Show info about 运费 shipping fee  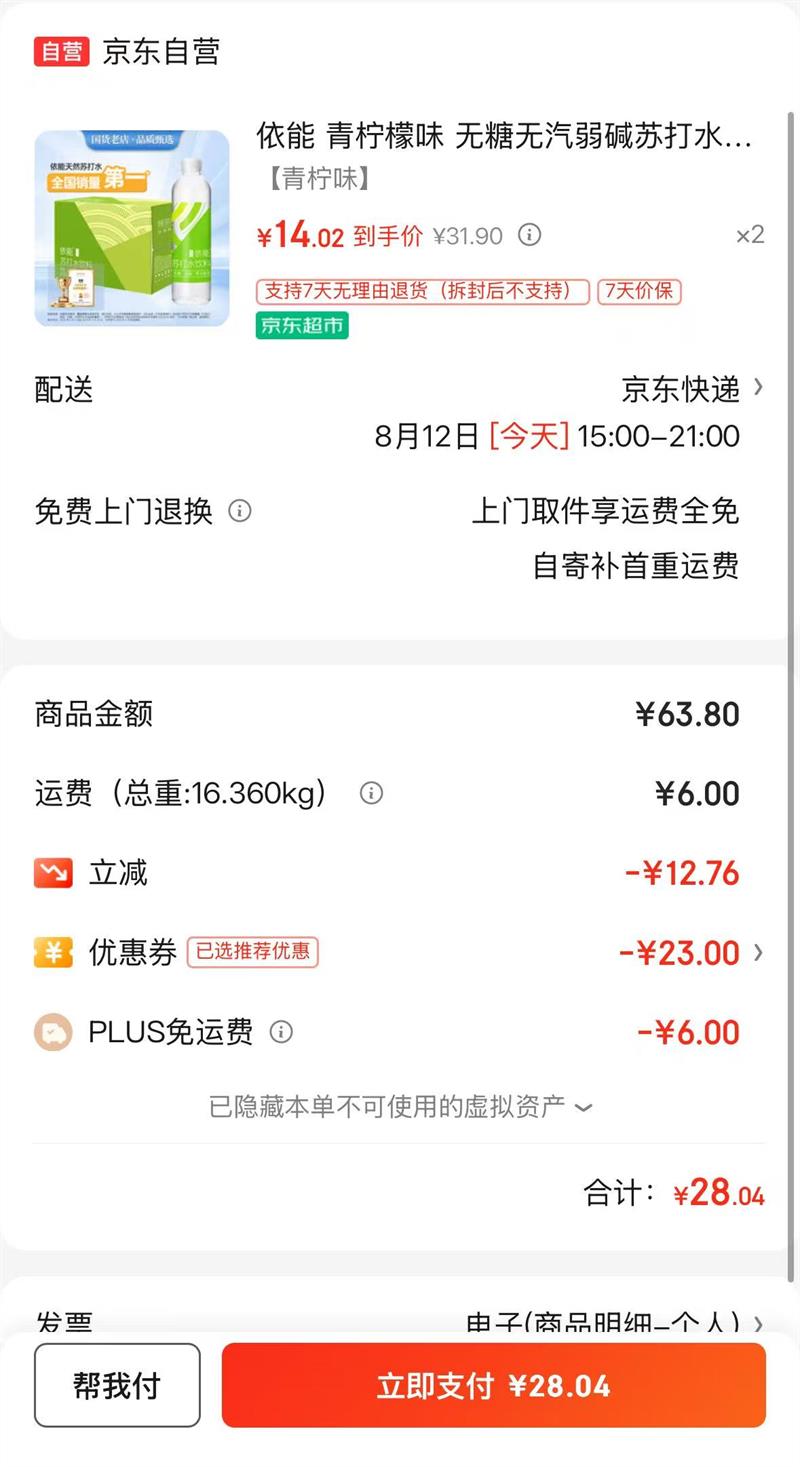click(x=371, y=794)
